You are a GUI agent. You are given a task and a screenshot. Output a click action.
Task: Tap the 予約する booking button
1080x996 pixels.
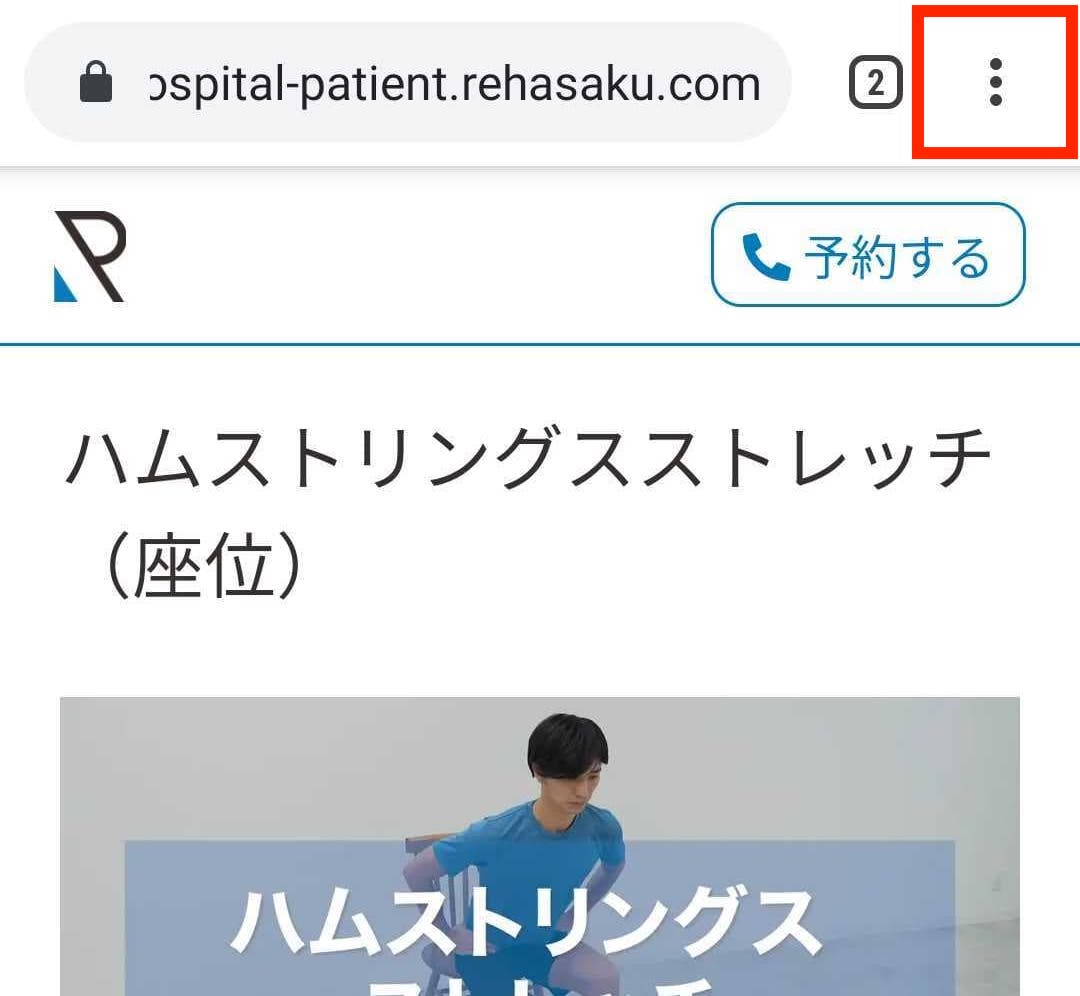coord(868,255)
